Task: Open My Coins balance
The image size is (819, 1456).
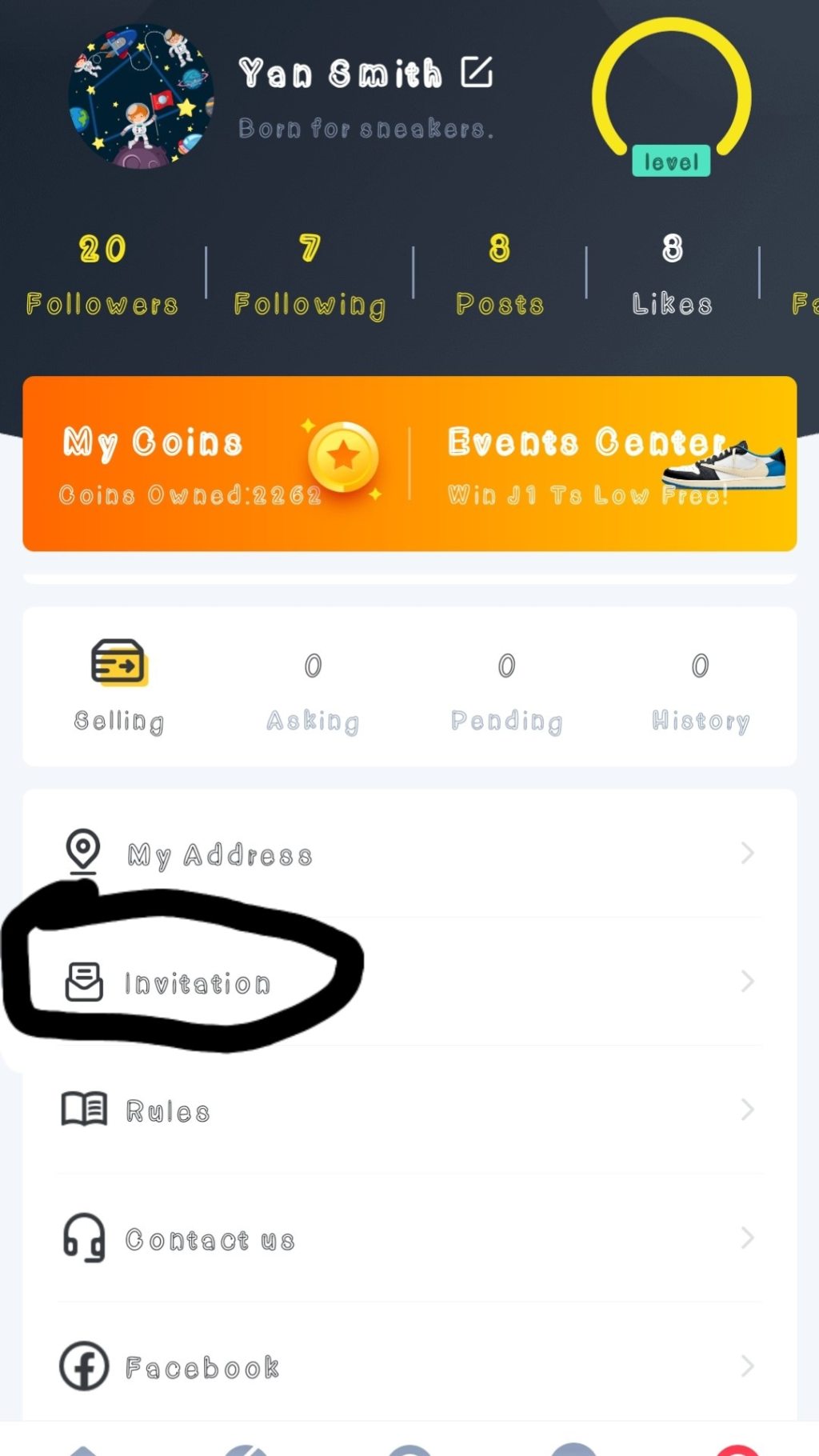Action: pos(216,464)
